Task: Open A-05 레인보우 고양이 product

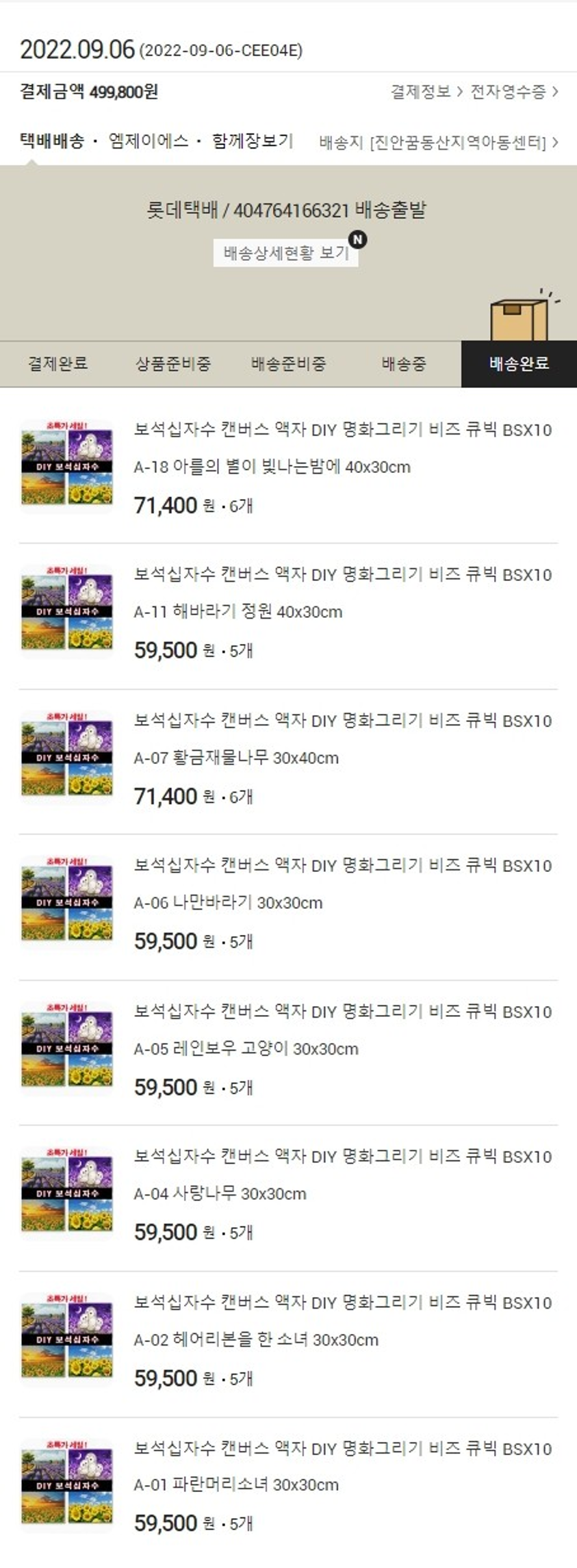Action: tap(342, 1030)
